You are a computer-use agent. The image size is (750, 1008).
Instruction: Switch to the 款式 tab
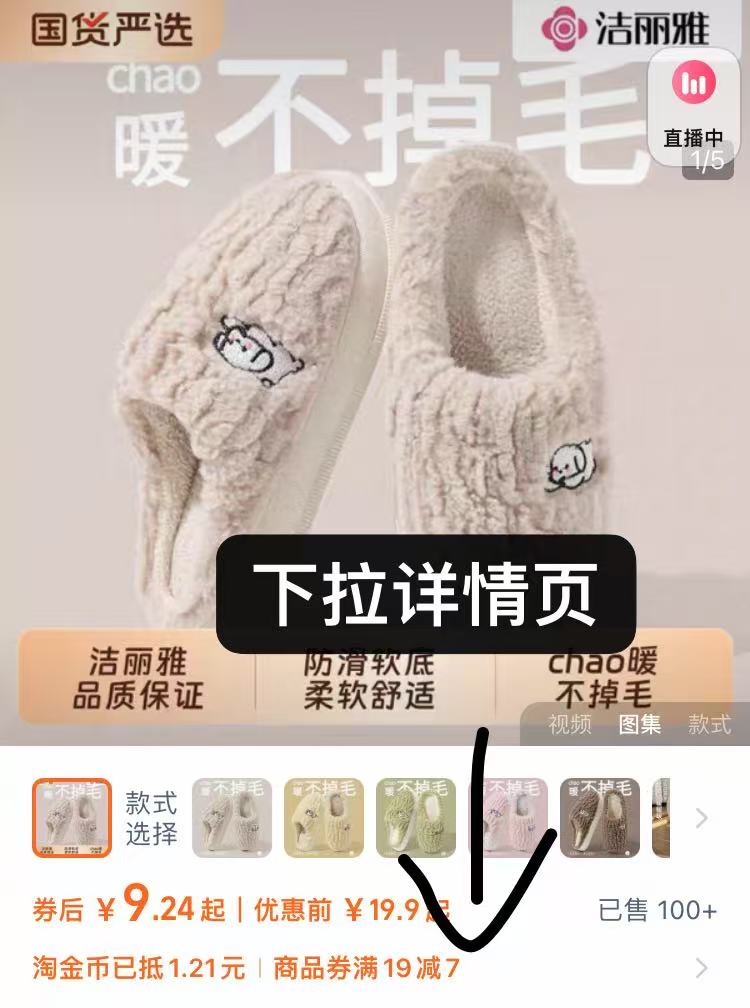point(709,724)
